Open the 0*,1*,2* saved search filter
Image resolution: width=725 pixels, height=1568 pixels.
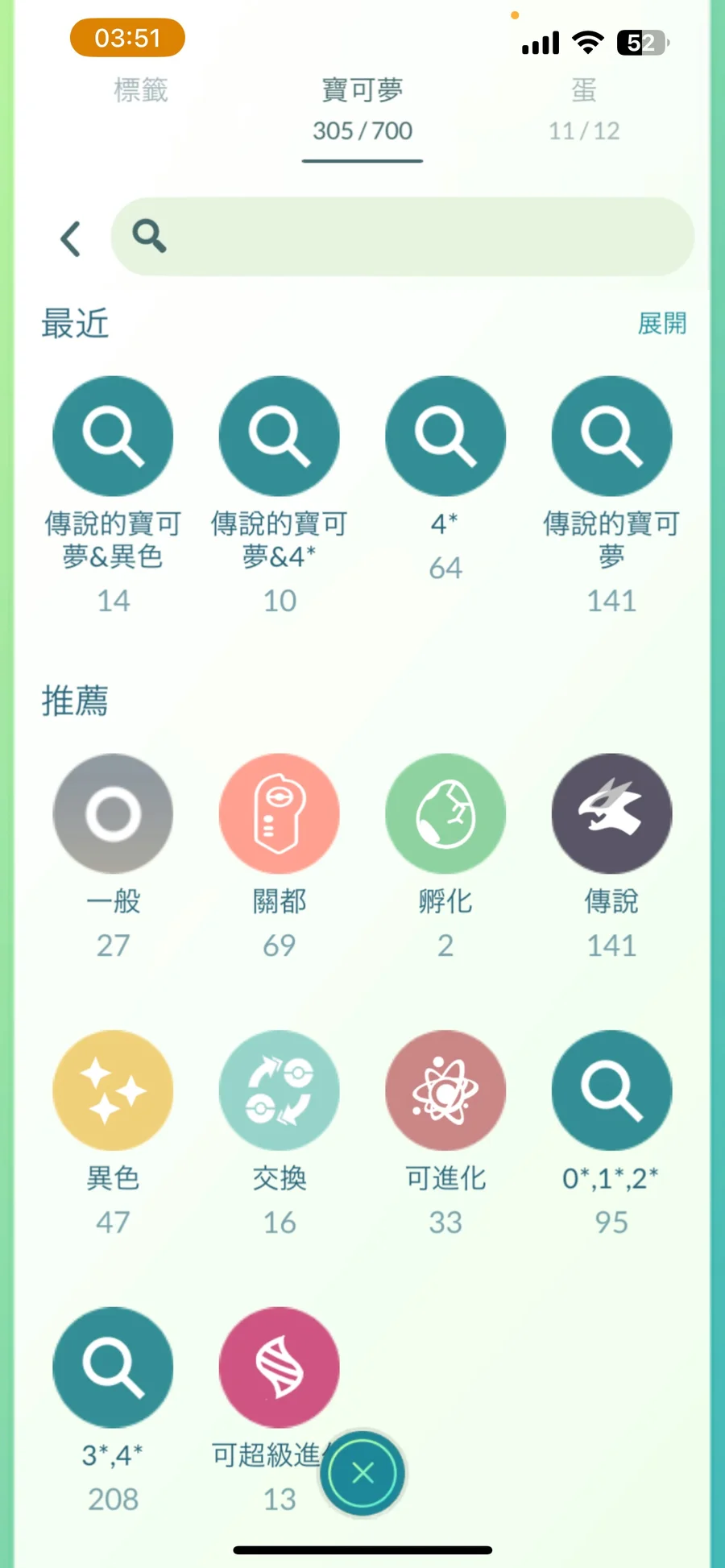tap(611, 1090)
